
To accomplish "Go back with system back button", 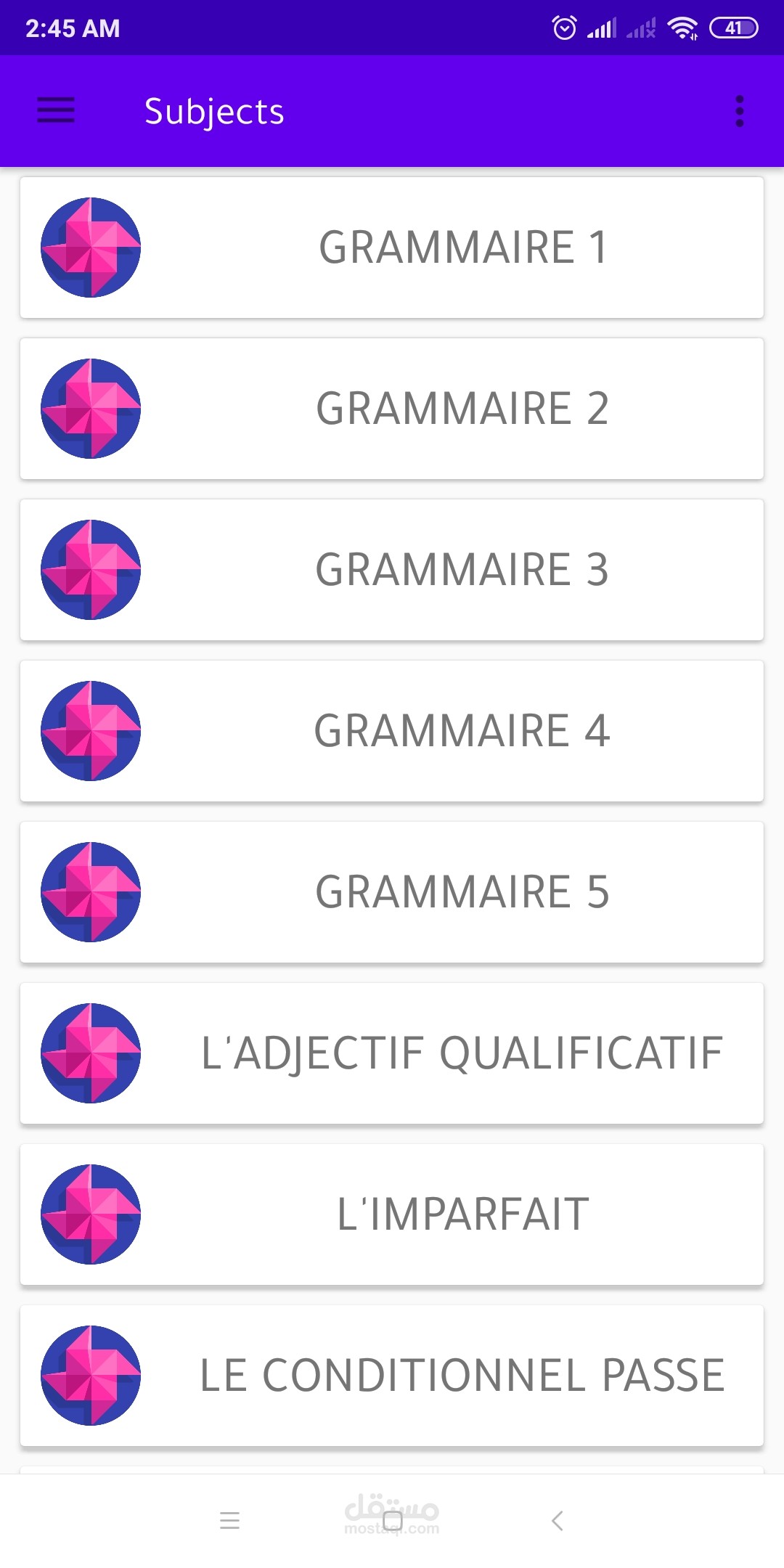I will [x=557, y=1520].
